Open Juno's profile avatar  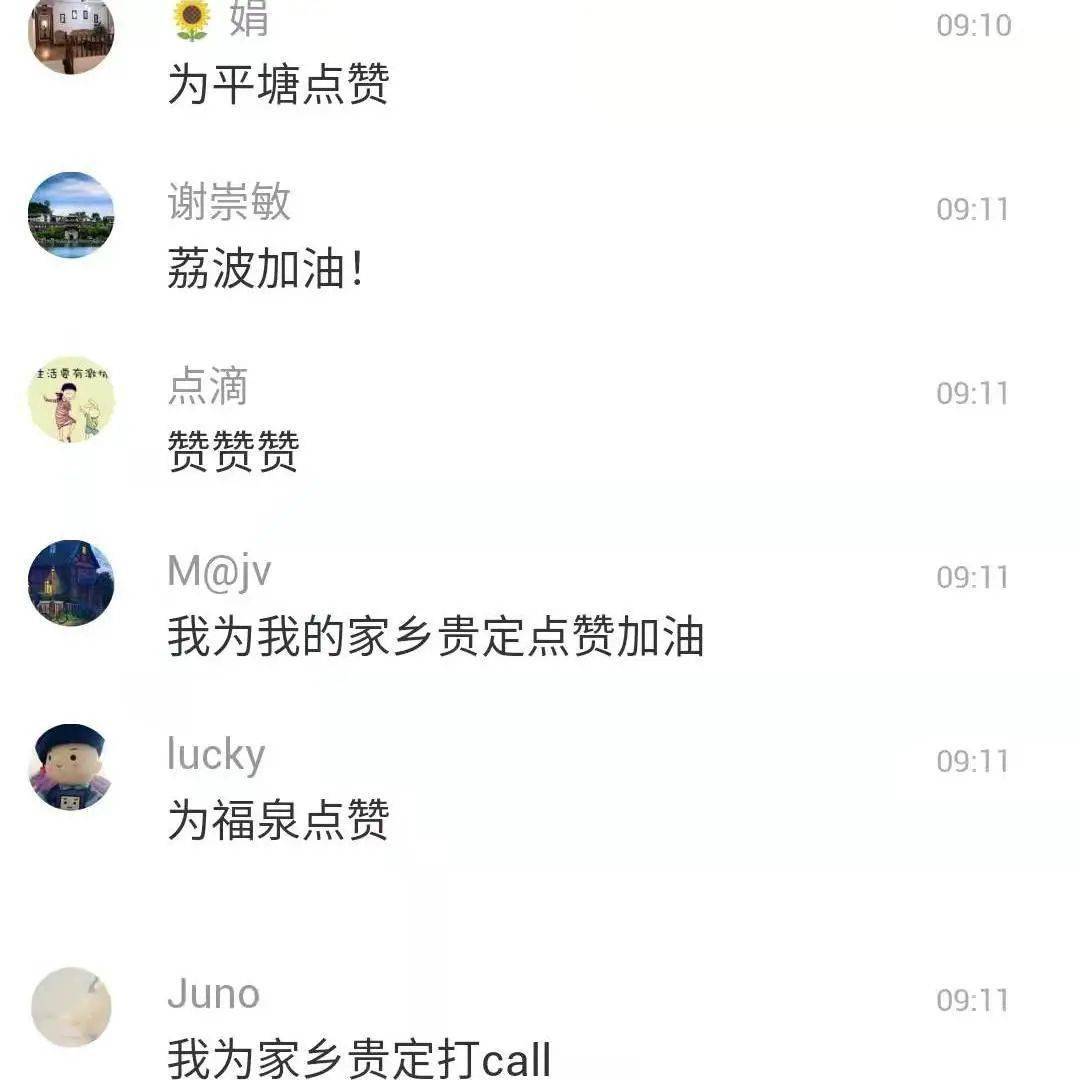pyautogui.click(x=70, y=1006)
